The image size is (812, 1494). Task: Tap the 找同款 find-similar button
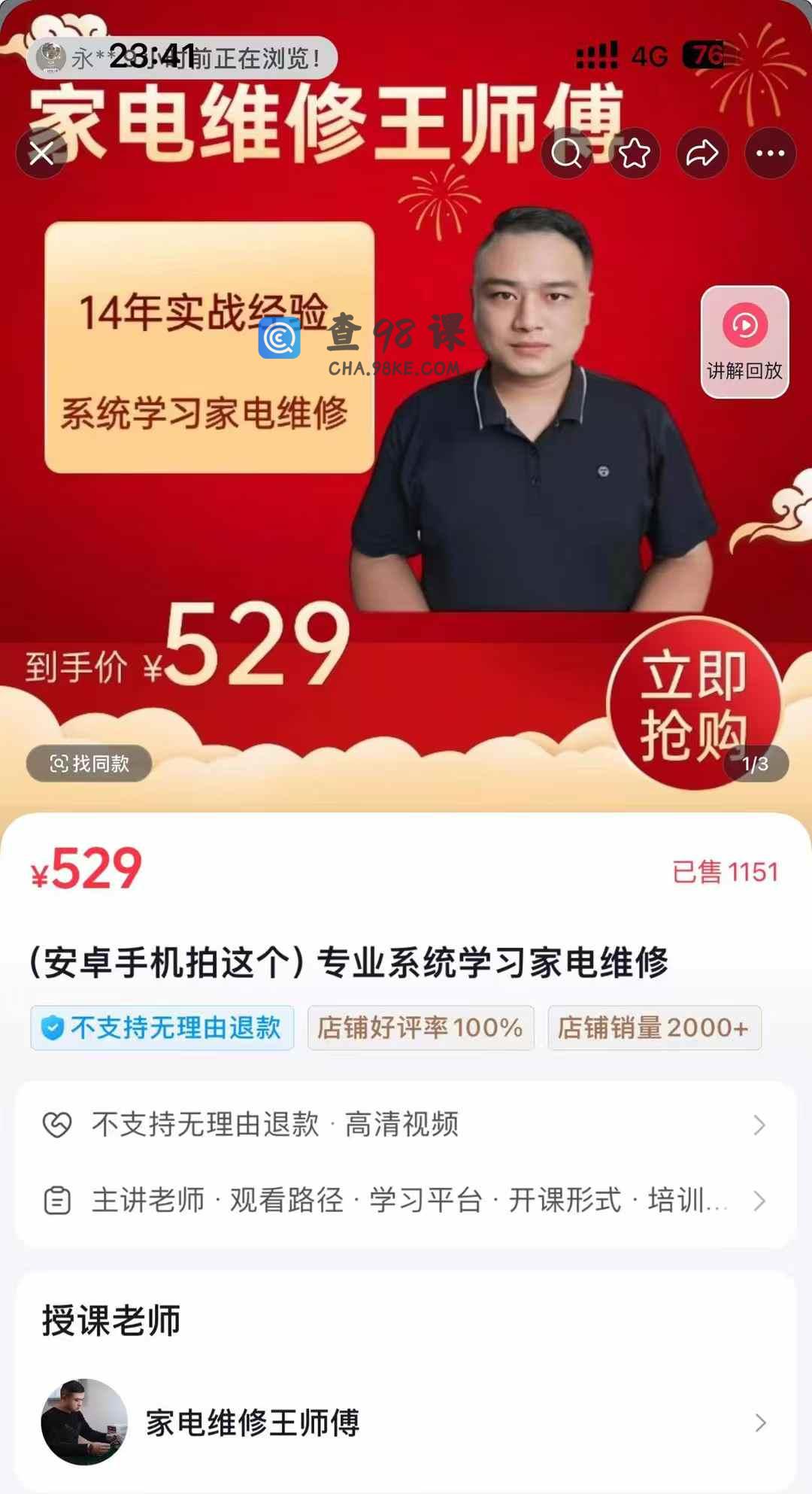pyautogui.click(x=89, y=764)
